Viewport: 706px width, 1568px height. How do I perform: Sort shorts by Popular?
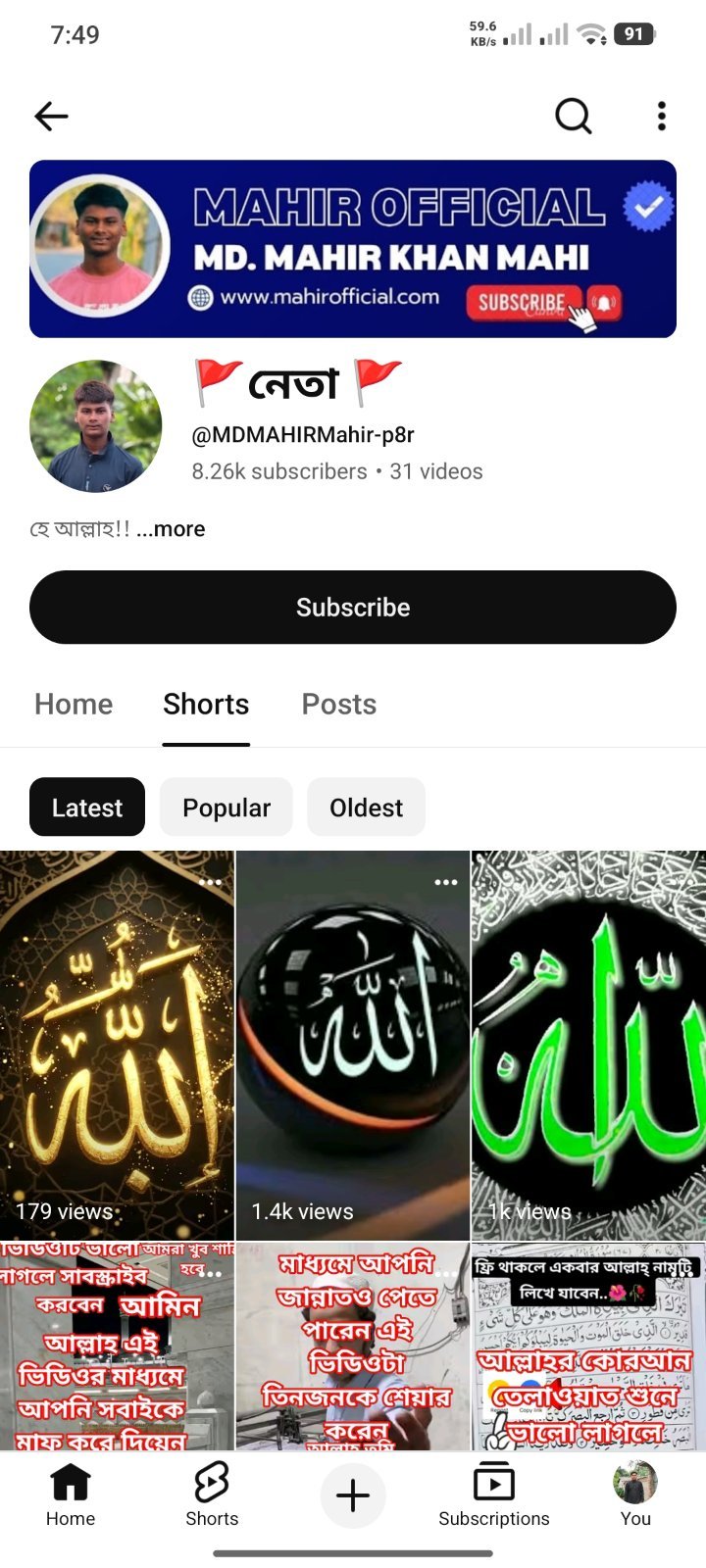click(227, 808)
